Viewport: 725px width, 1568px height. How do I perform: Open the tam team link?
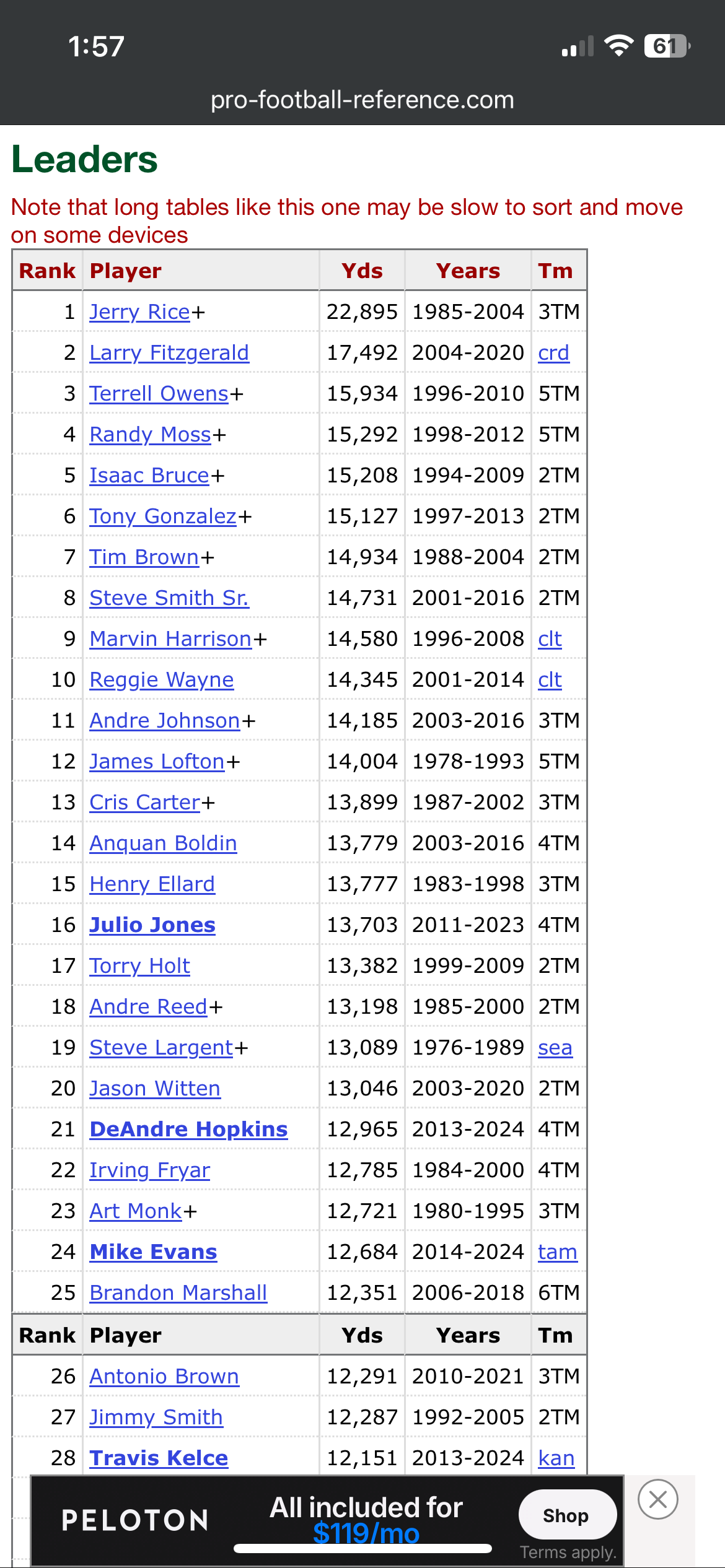[x=557, y=1252]
